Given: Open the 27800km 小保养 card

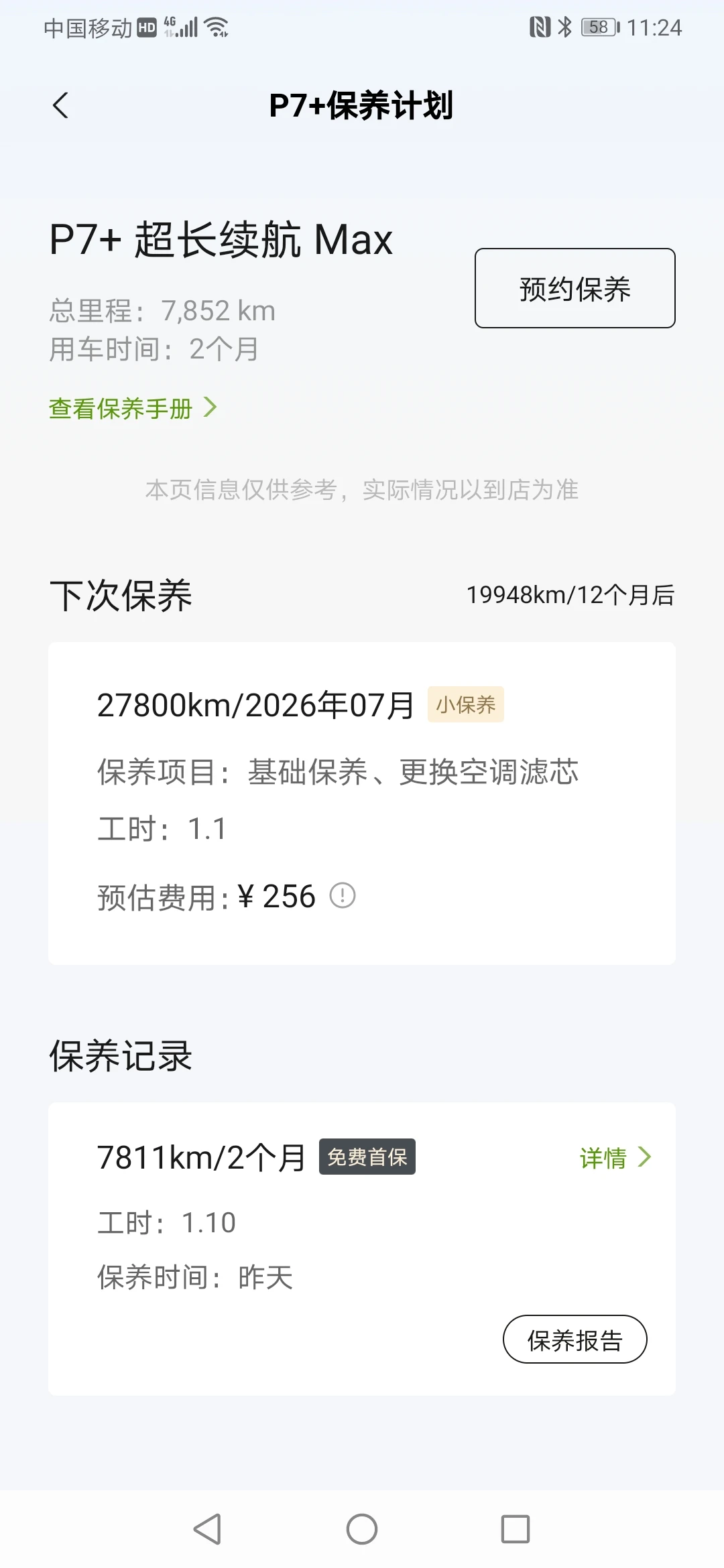Looking at the screenshot, I should (362, 803).
